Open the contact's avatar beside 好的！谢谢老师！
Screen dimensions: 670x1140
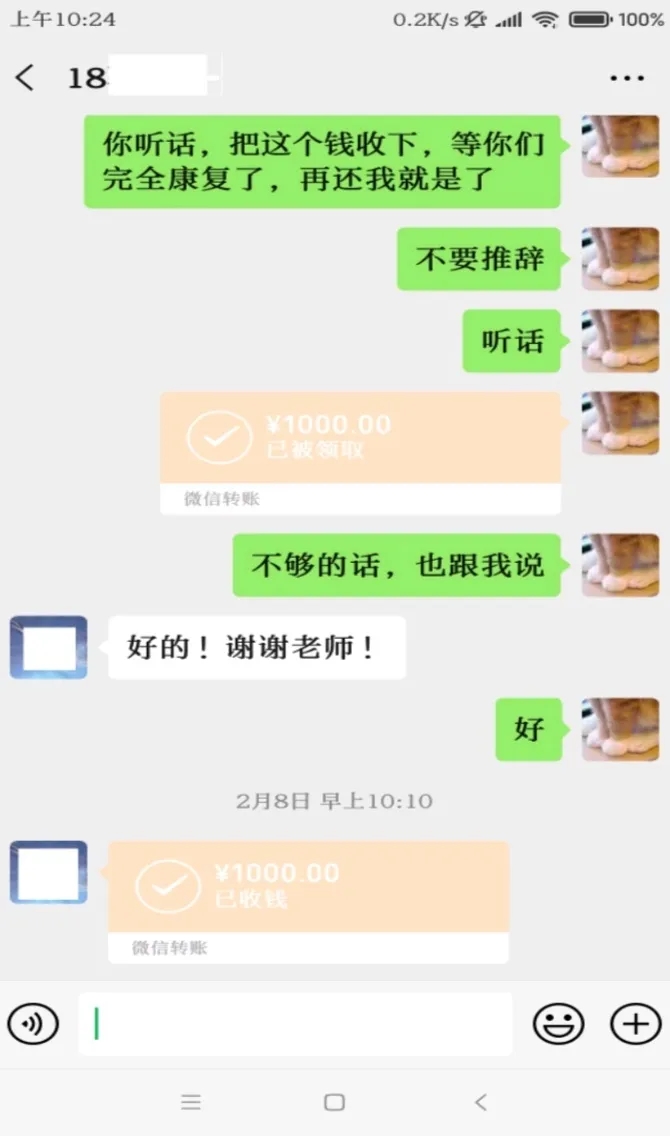click(x=48, y=647)
